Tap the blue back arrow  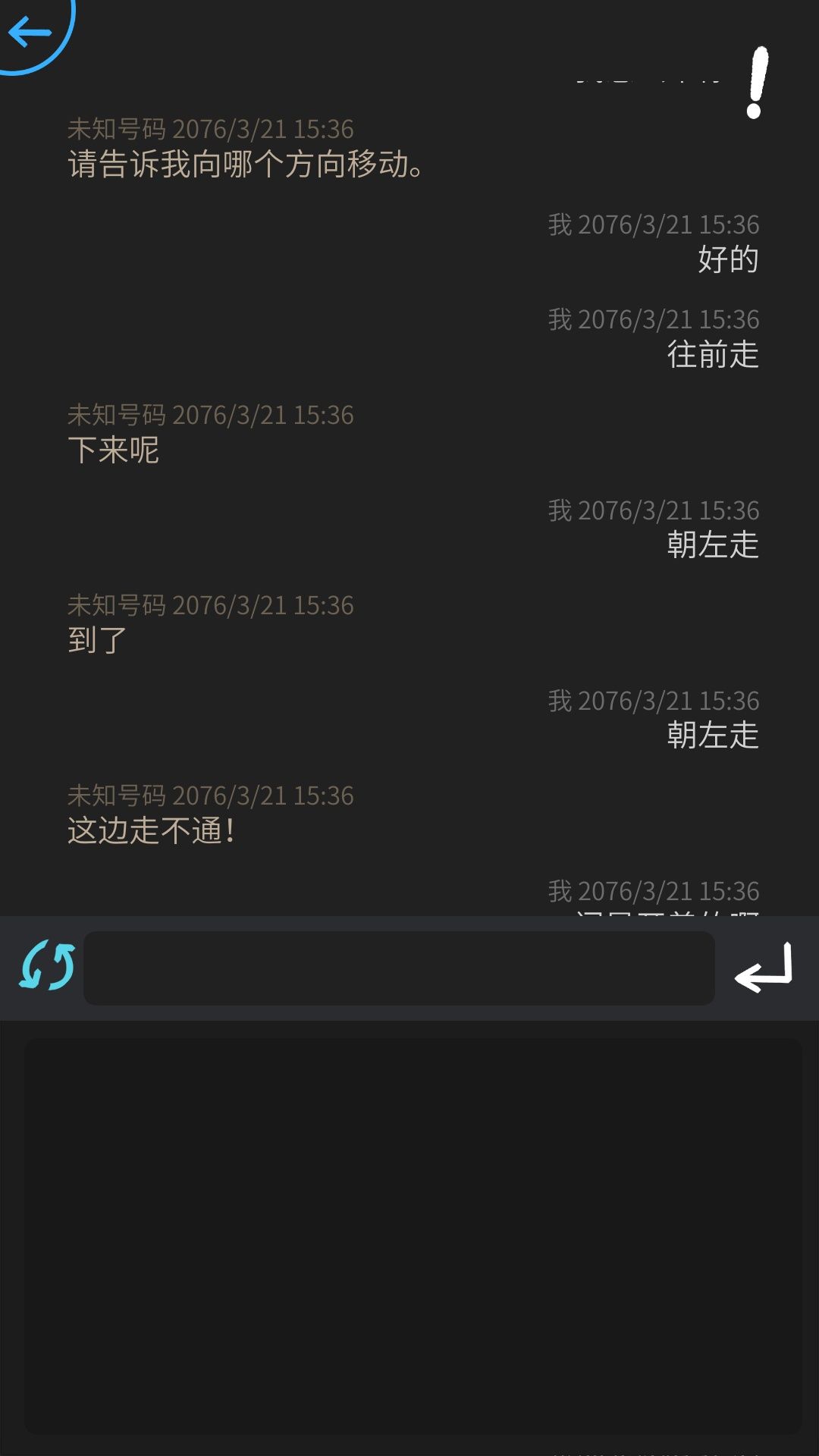[30, 32]
